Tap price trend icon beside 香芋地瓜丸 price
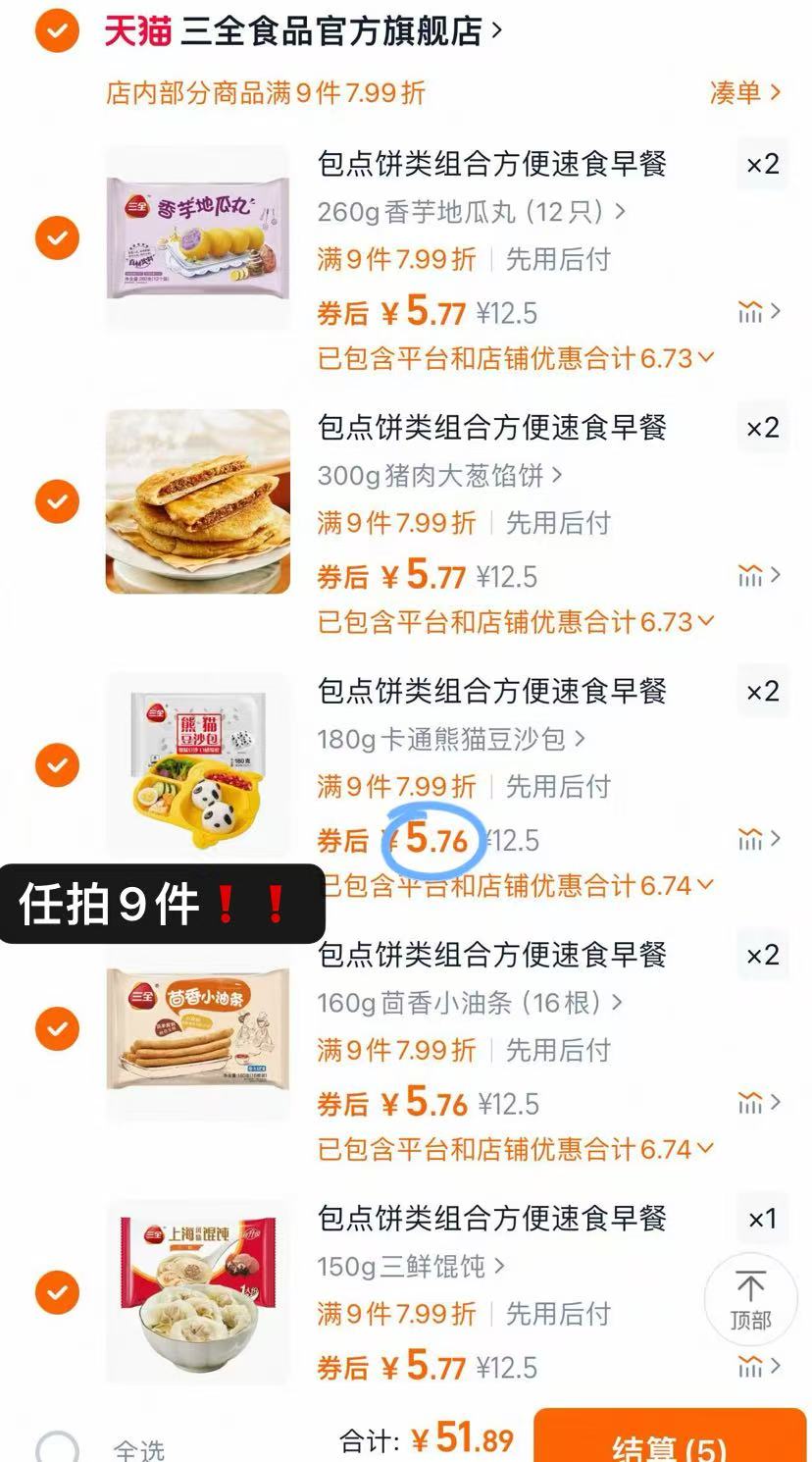This screenshot has height=1462, width=812. pyautogui.click(x=751, y=311)
